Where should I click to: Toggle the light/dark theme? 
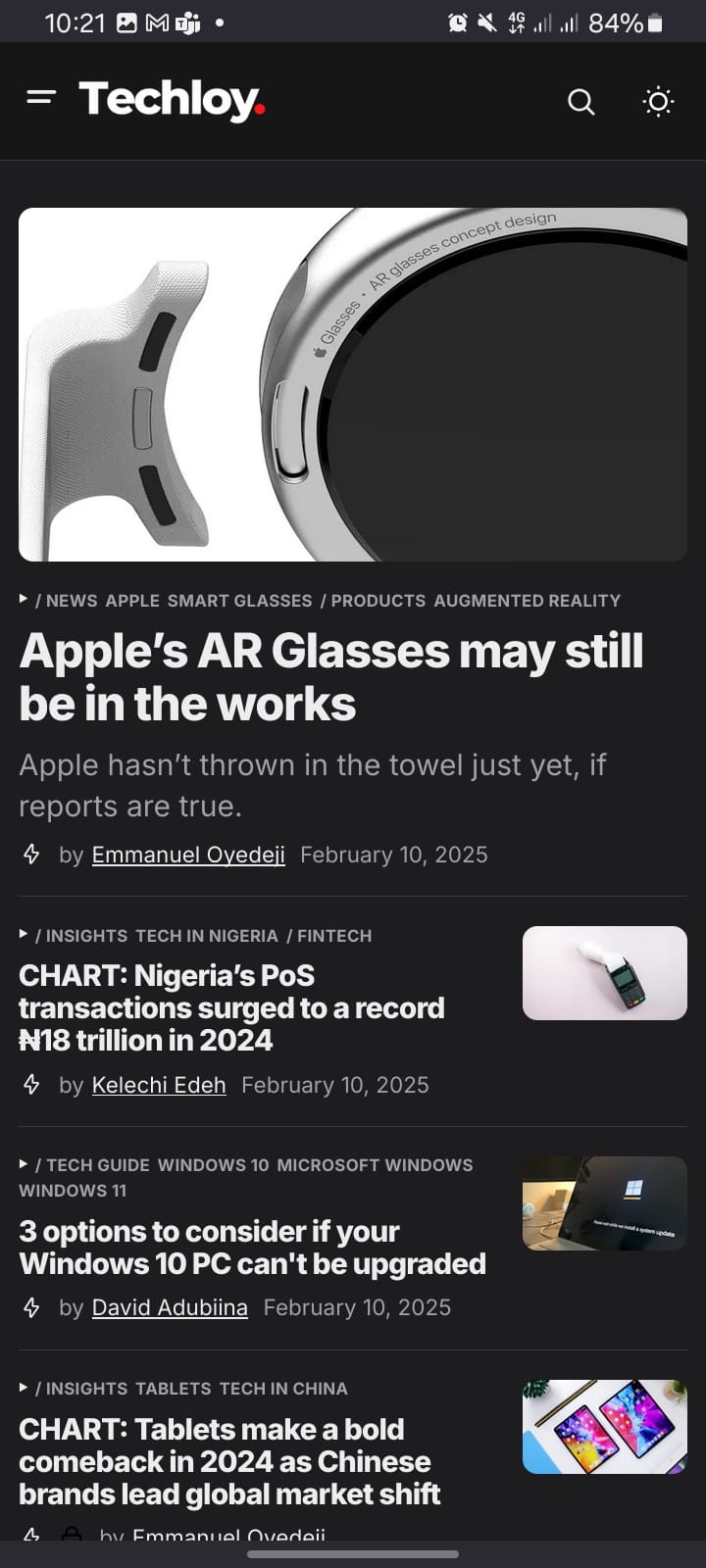click(658, 102)
